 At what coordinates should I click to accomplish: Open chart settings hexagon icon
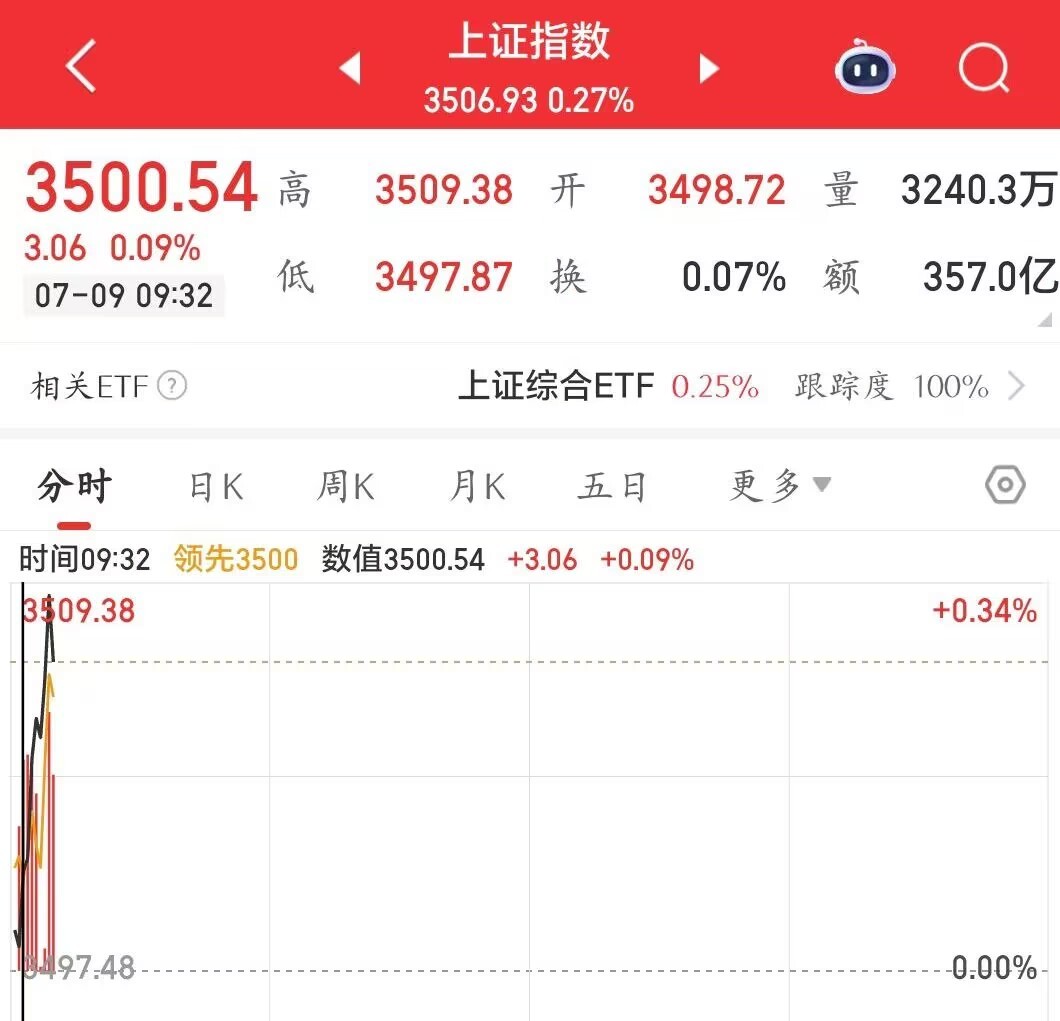coord(1005,486)
